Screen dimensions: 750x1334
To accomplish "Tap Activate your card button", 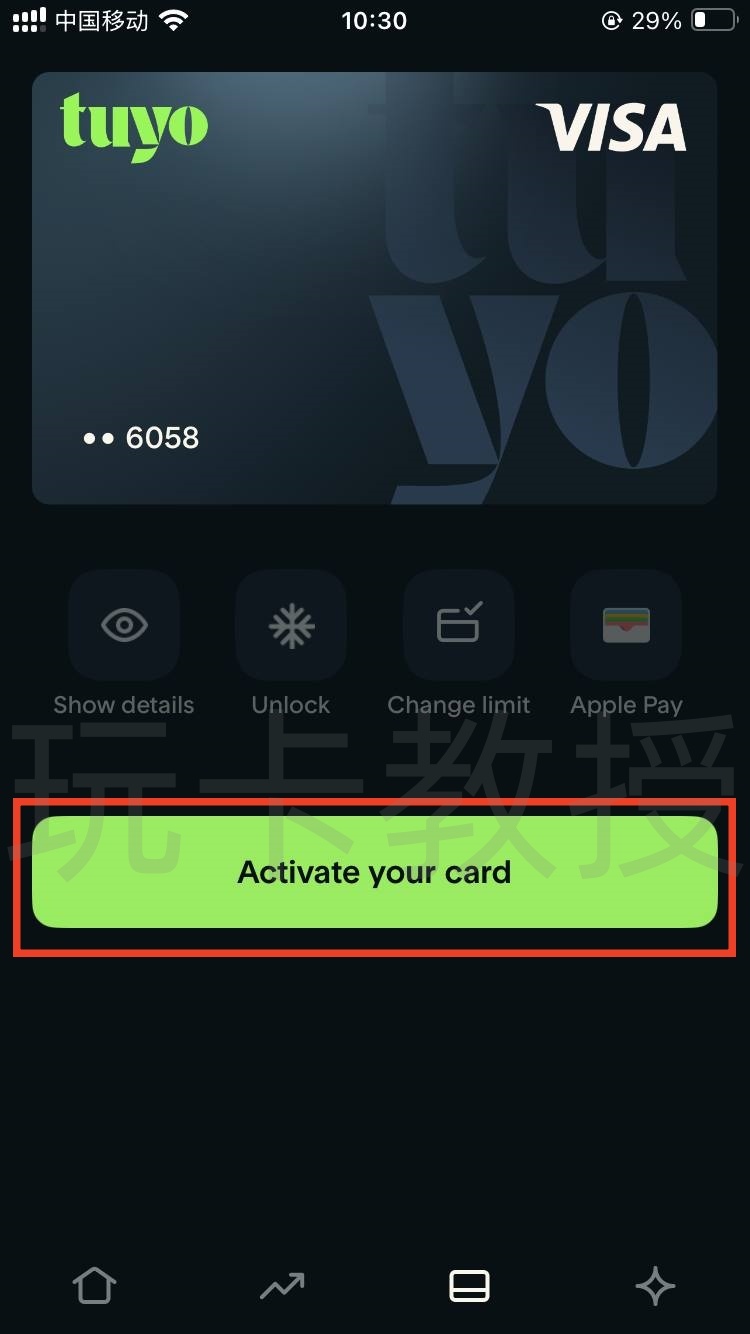I will (x=375, y=872).
